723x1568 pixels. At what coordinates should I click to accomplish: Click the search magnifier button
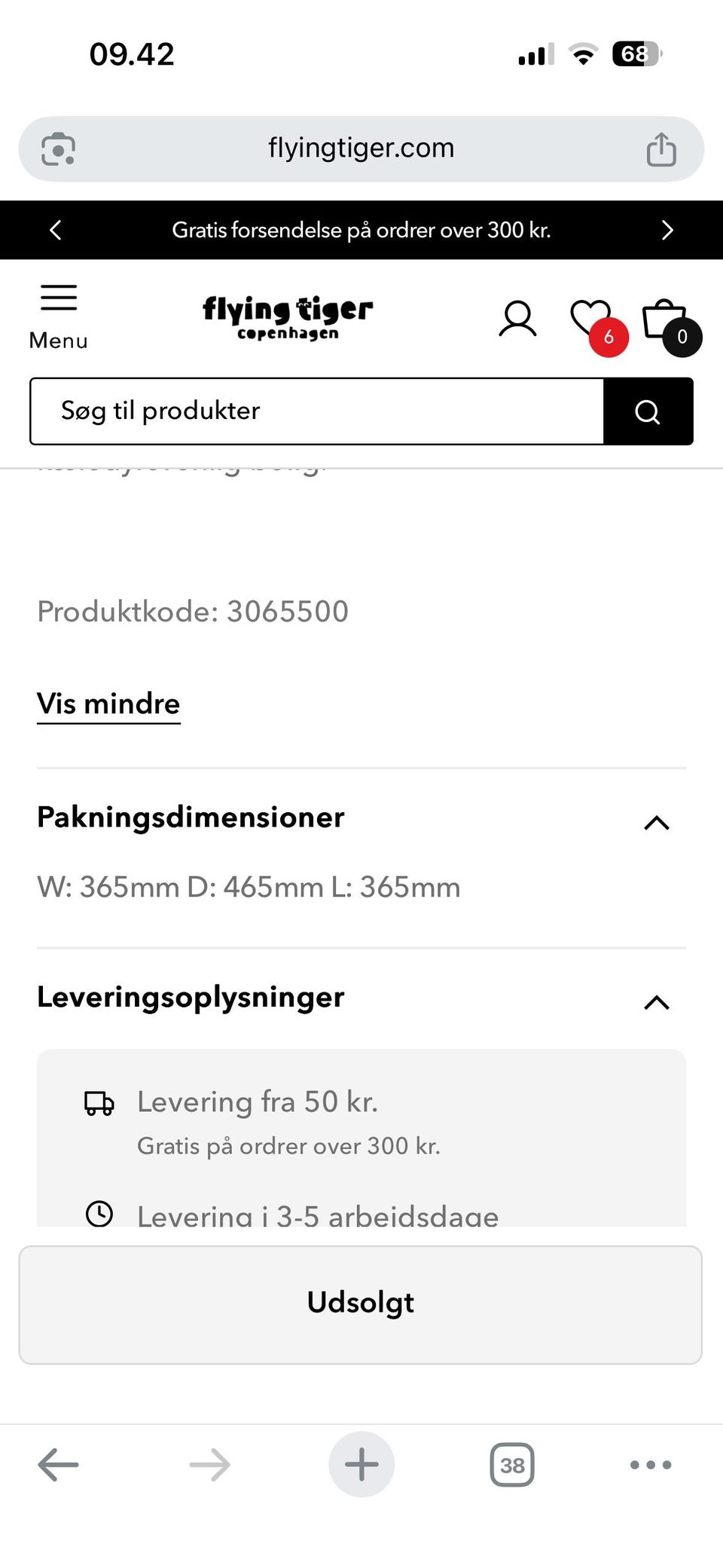tap(648, 411)
